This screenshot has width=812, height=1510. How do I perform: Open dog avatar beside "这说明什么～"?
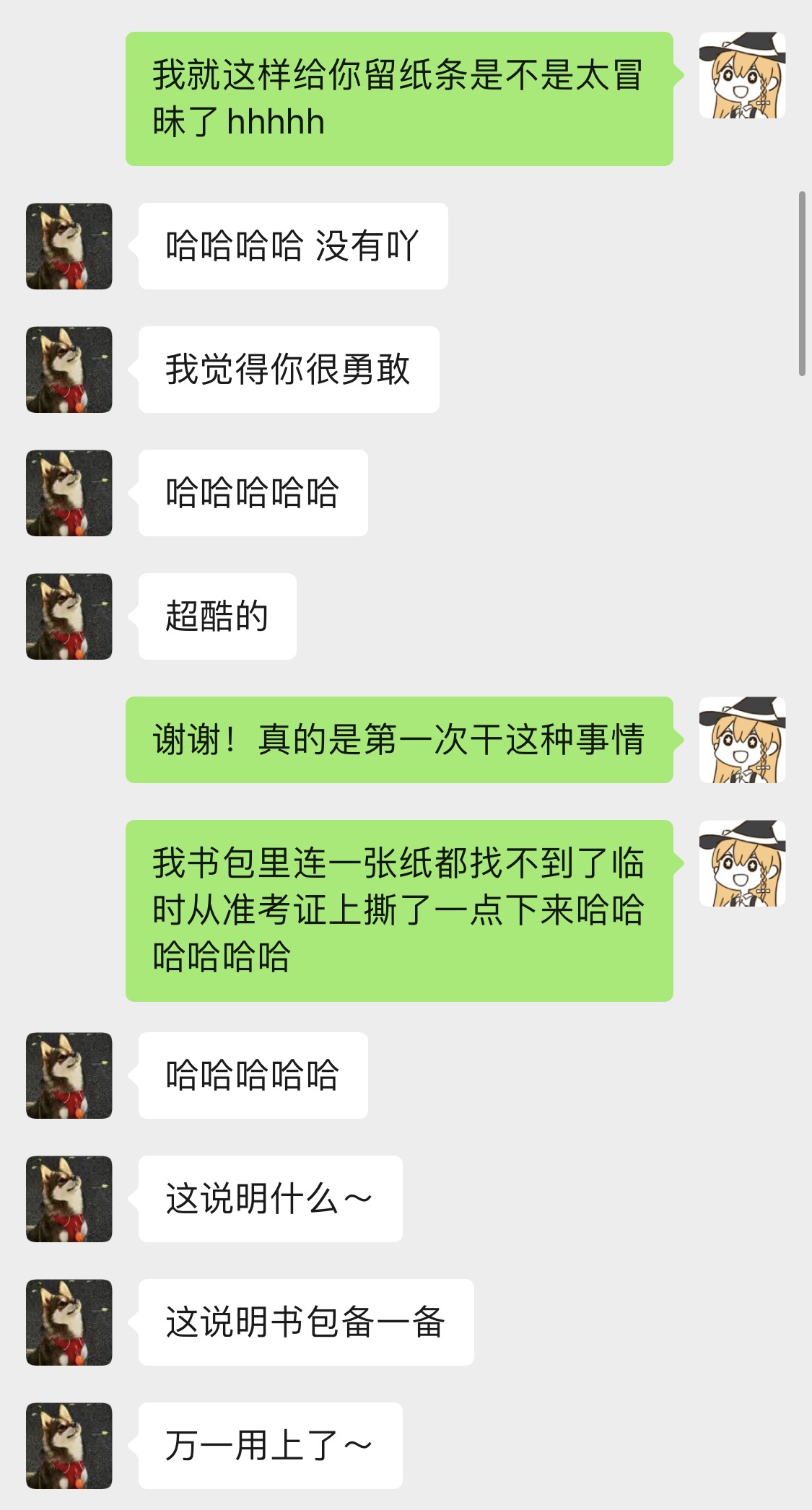[x=69, y=1199]
